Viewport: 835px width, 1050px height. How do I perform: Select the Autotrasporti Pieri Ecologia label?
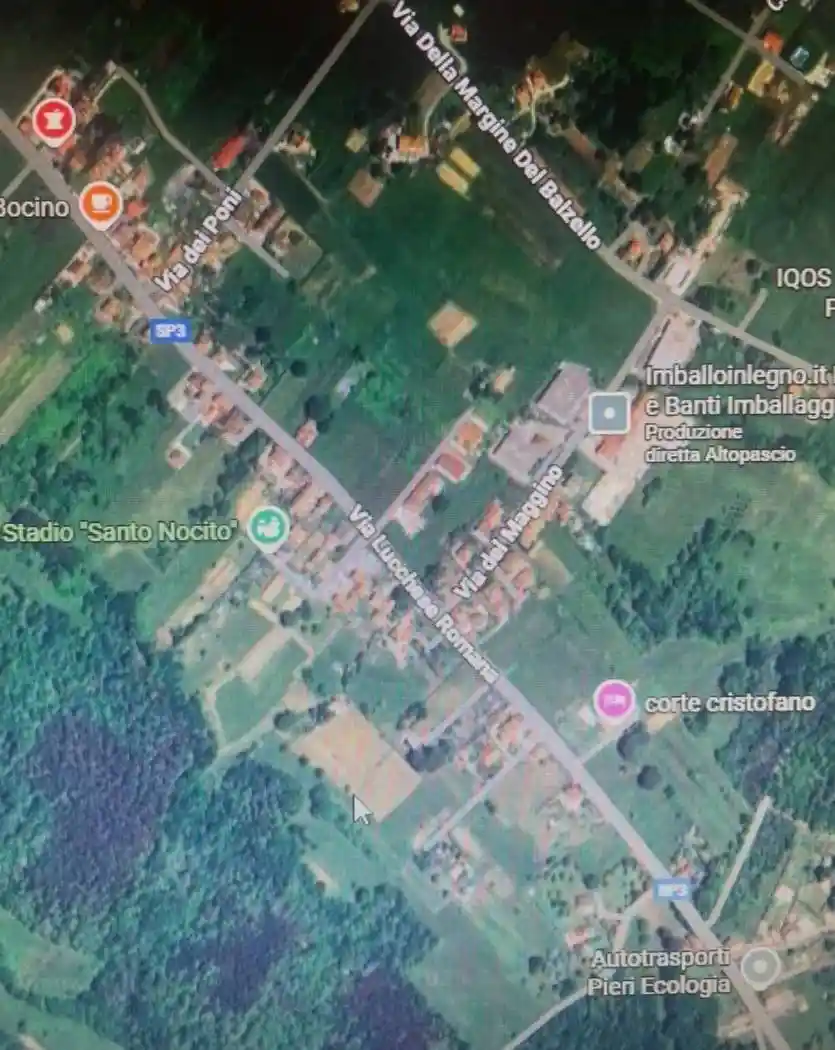pyautogui.click(x=660, y=968)
